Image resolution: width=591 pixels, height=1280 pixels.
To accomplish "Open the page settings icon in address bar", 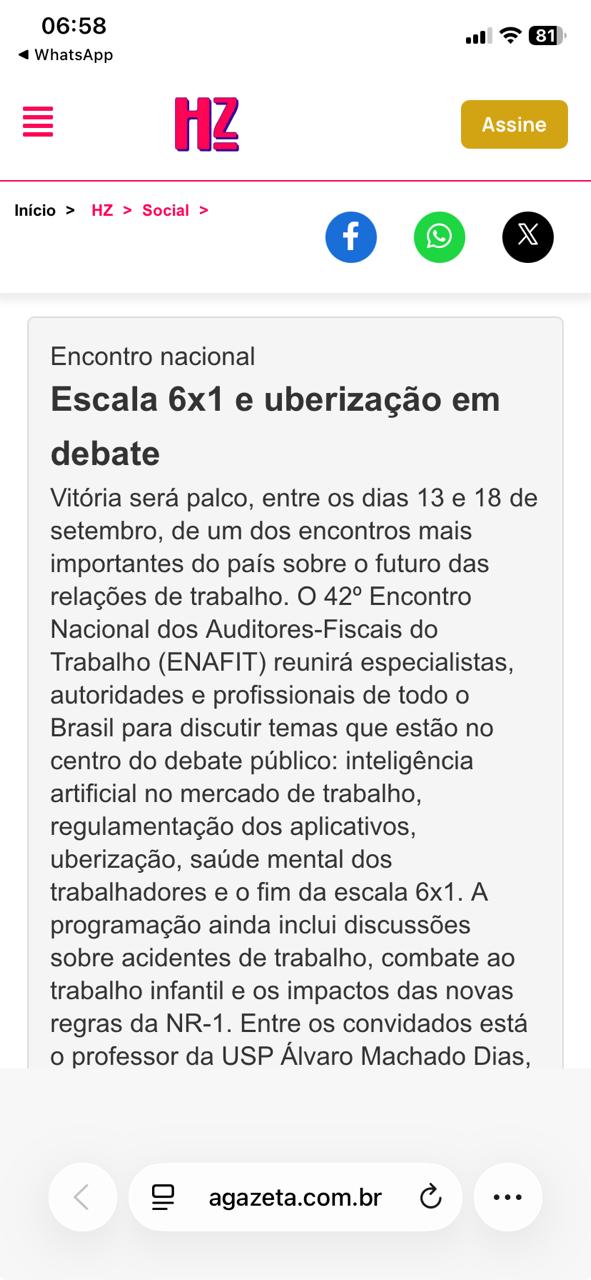I will tap(163, 1197).
